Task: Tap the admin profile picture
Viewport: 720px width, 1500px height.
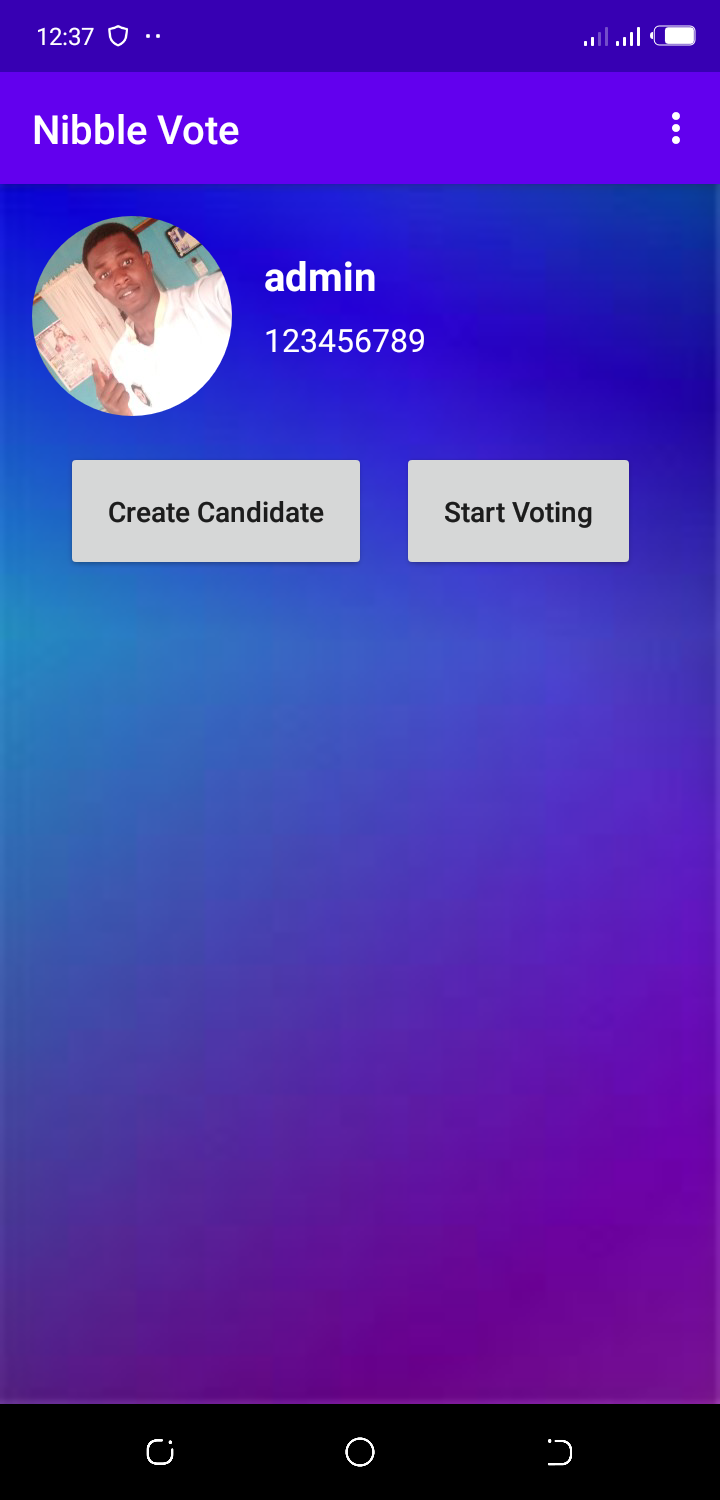Action: click(x=132, y=316)
